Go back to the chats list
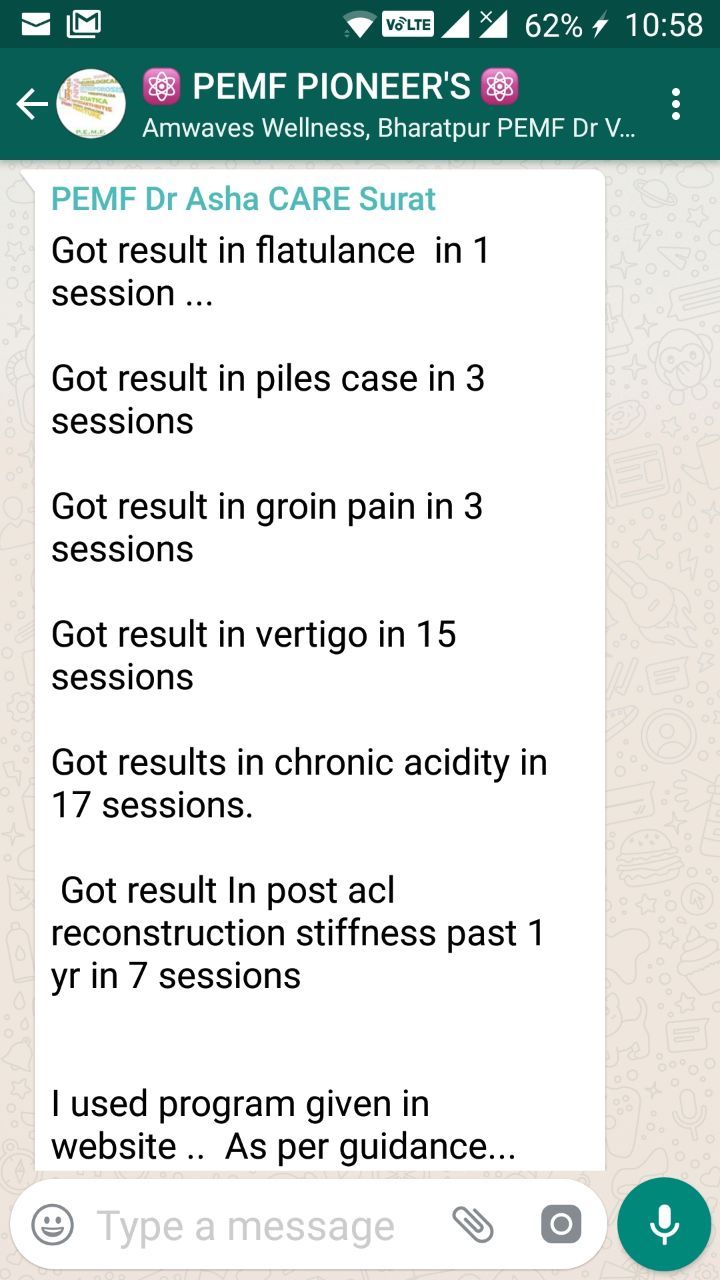 point(32,104)
